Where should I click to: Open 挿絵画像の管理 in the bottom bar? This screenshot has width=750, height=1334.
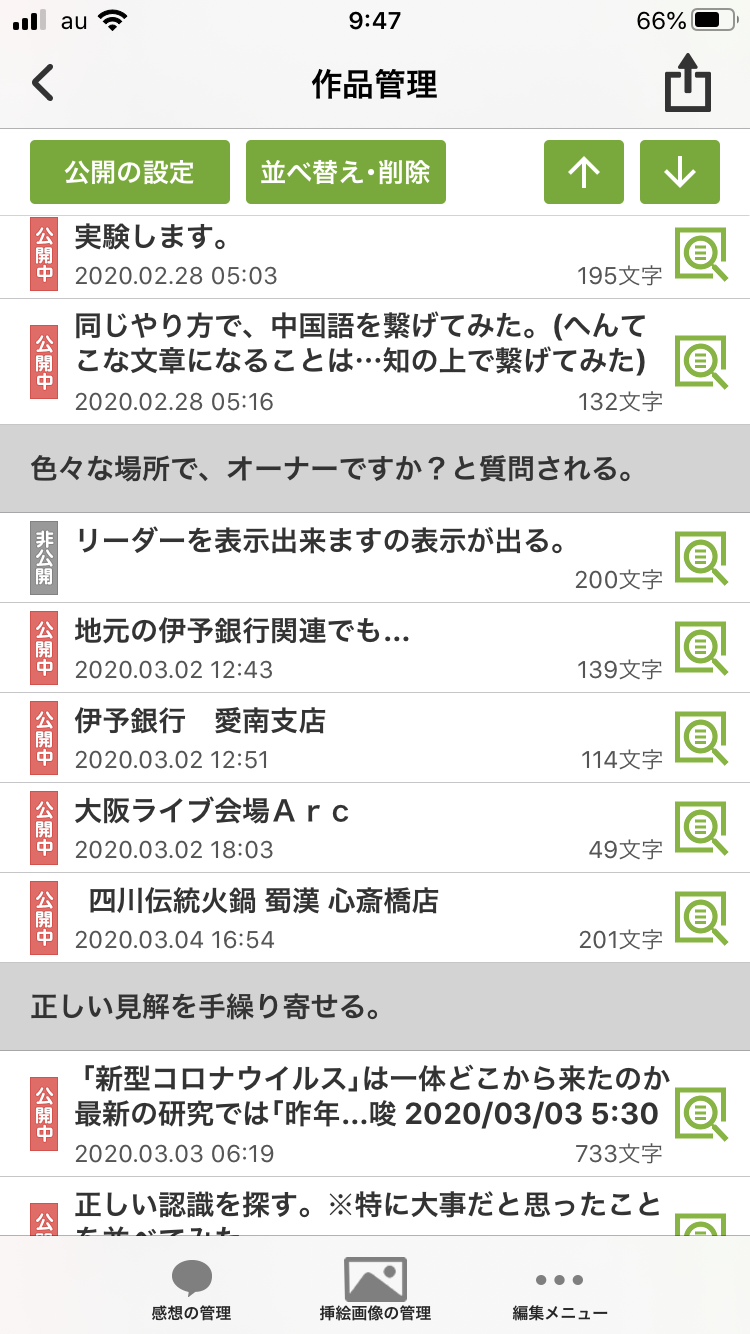tap(375, 1290)
